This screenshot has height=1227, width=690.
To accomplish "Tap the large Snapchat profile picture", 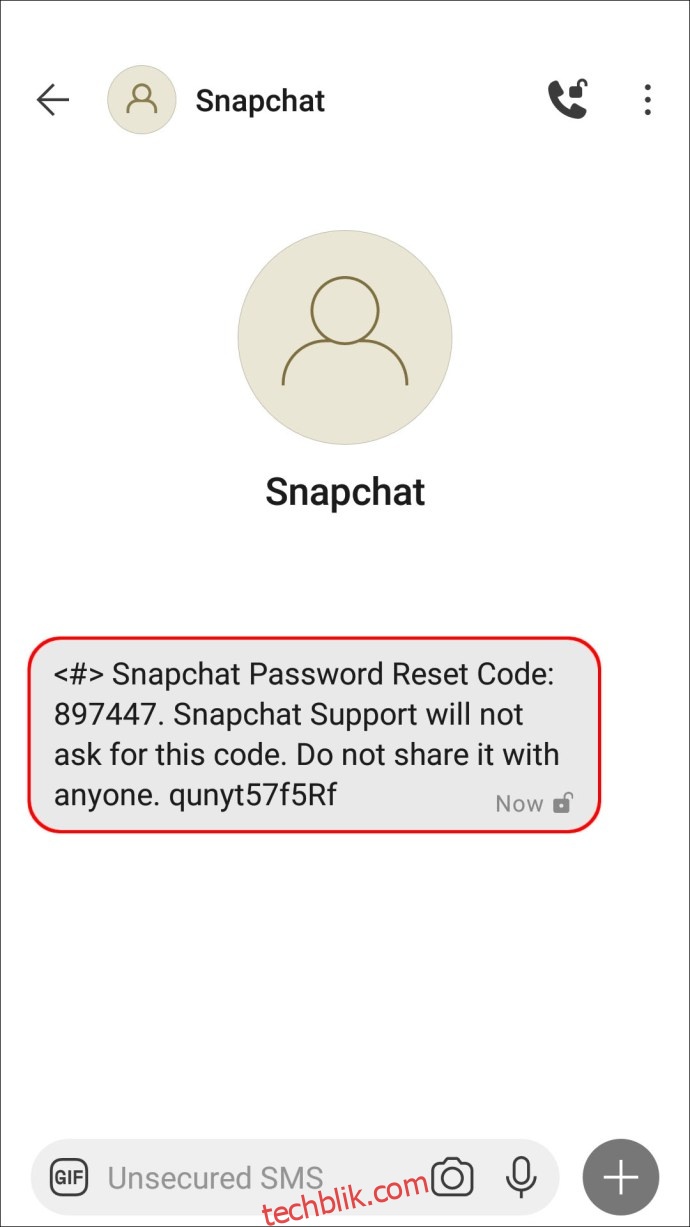I will coord(345,337).
